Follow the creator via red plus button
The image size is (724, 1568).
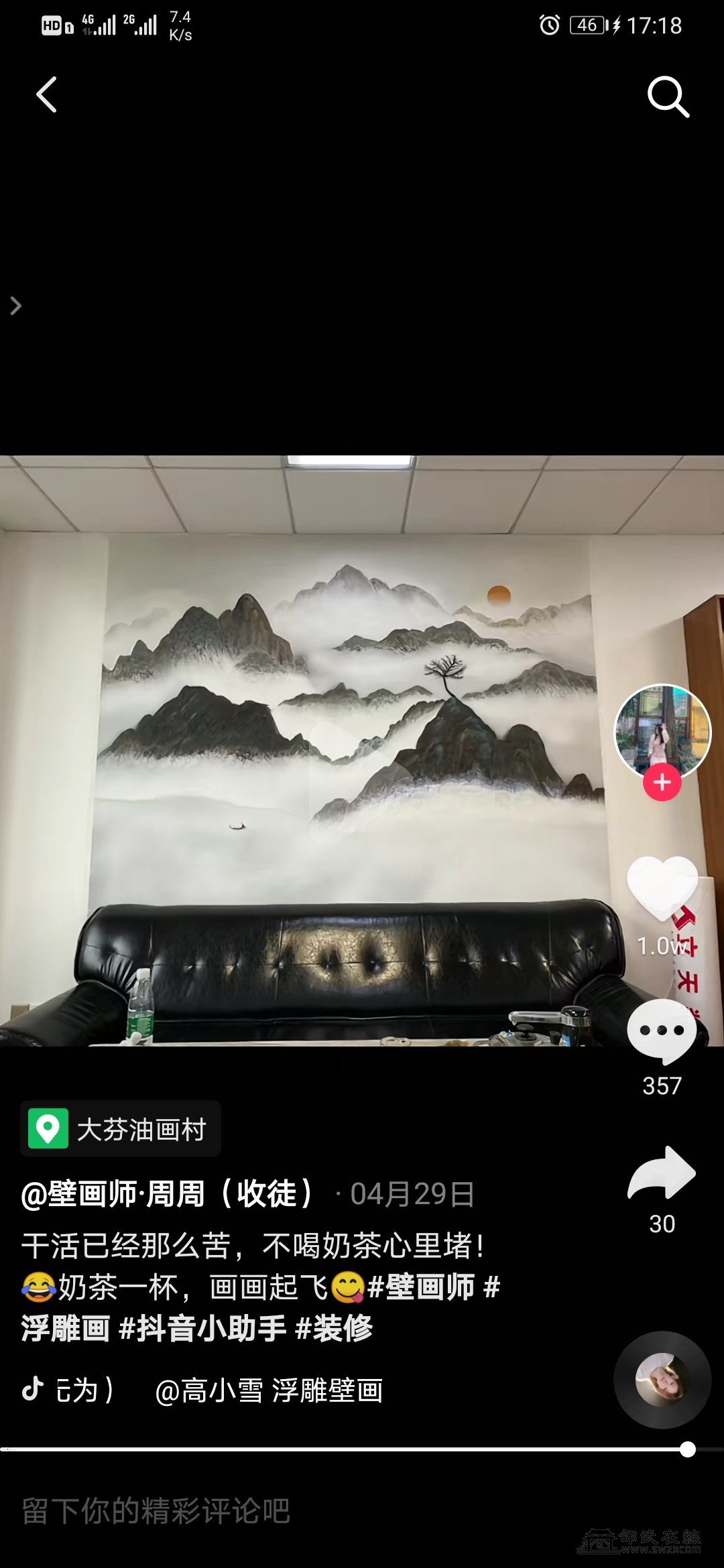(662, 783)
